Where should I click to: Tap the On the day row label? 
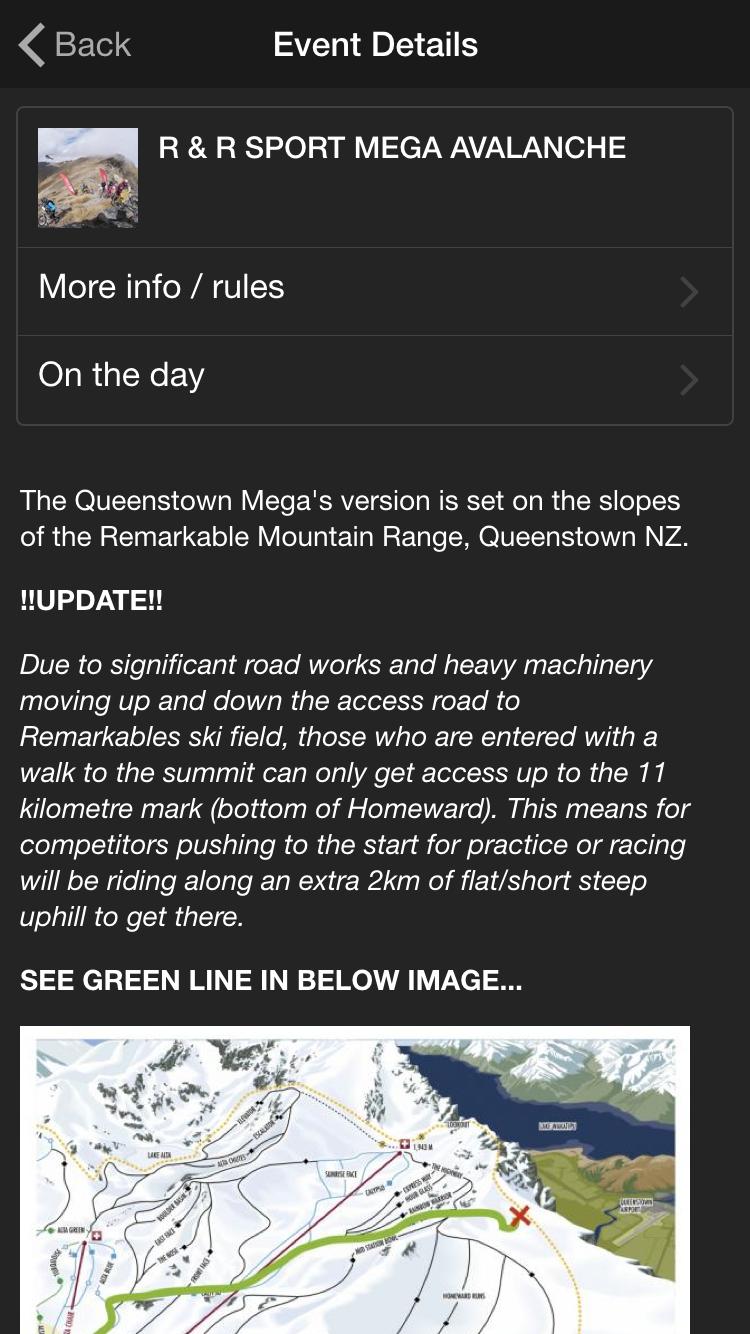[x=120, y=375]
